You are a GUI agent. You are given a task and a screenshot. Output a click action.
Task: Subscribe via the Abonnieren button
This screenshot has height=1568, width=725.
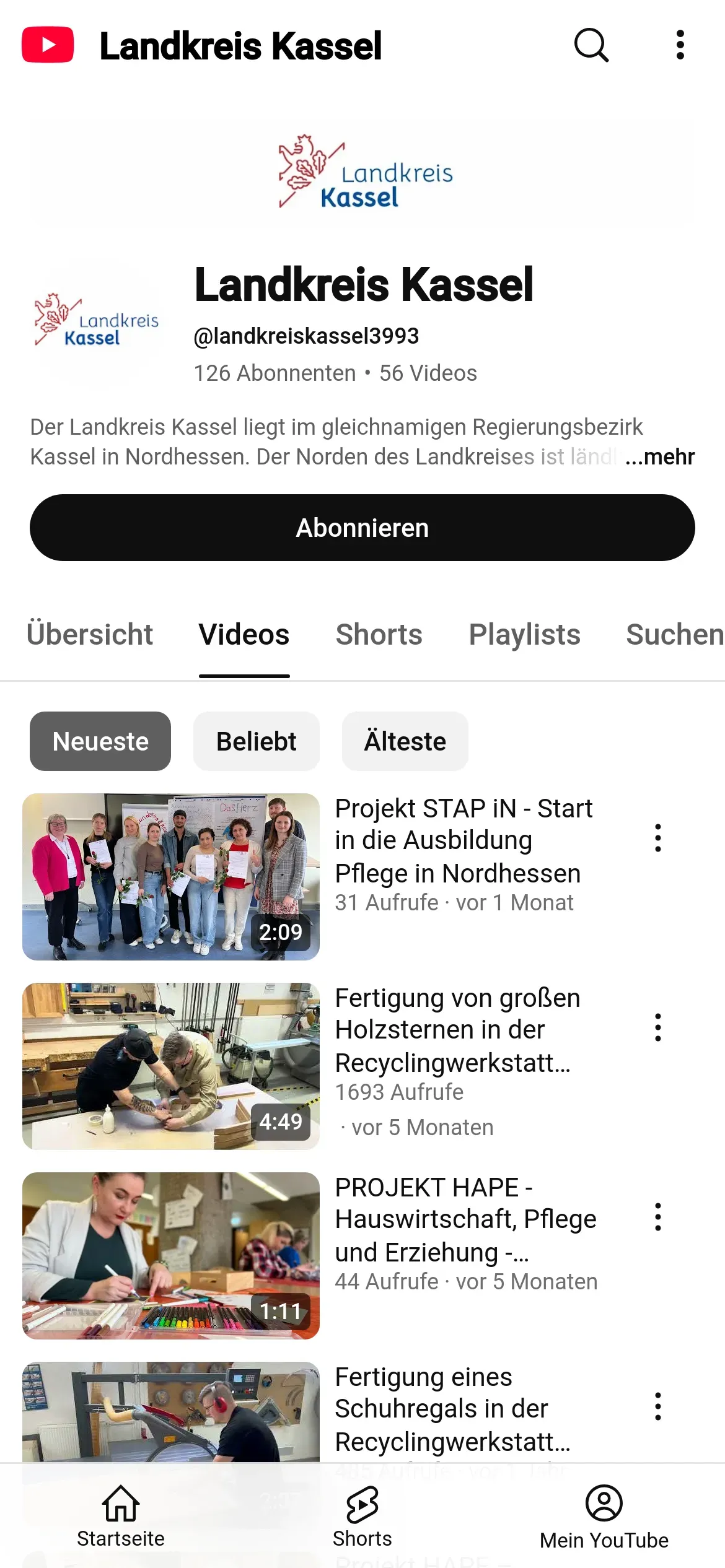click(362, 528)
